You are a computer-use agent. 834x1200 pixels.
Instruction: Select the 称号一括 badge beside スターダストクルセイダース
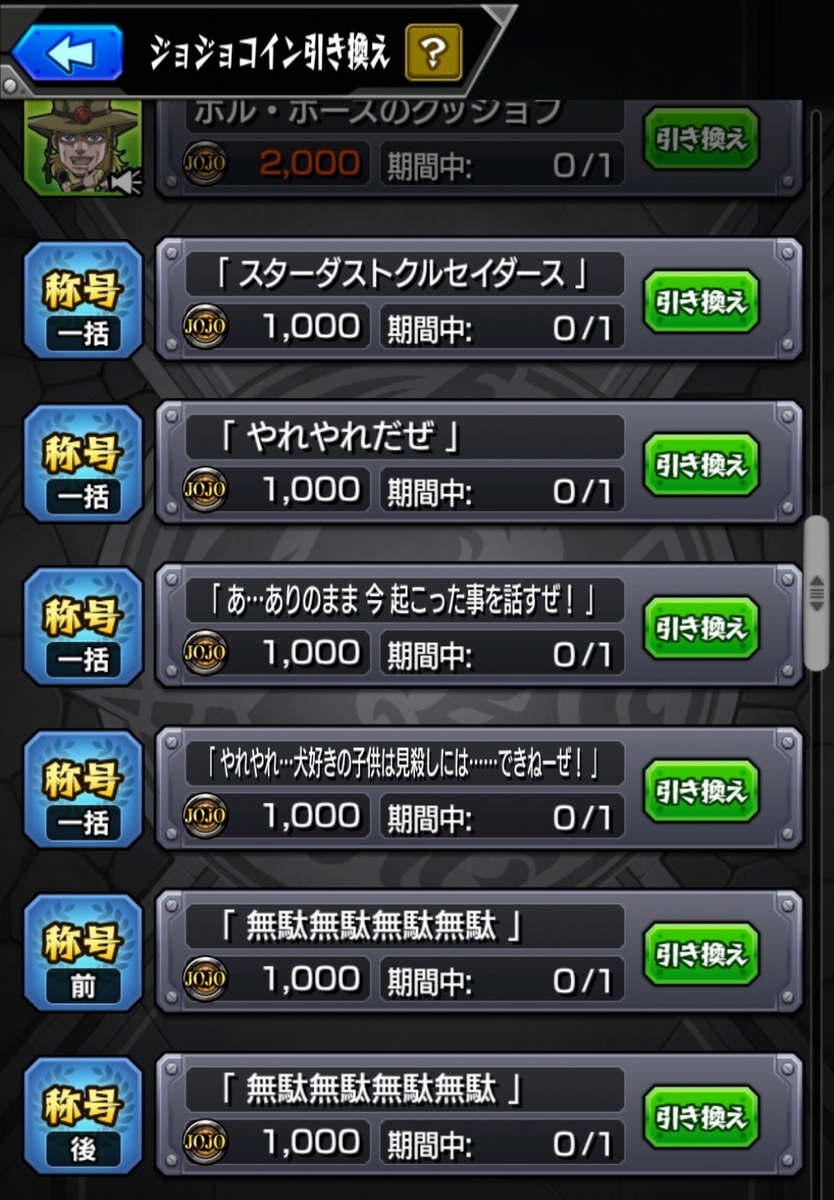tap(83, 301)
